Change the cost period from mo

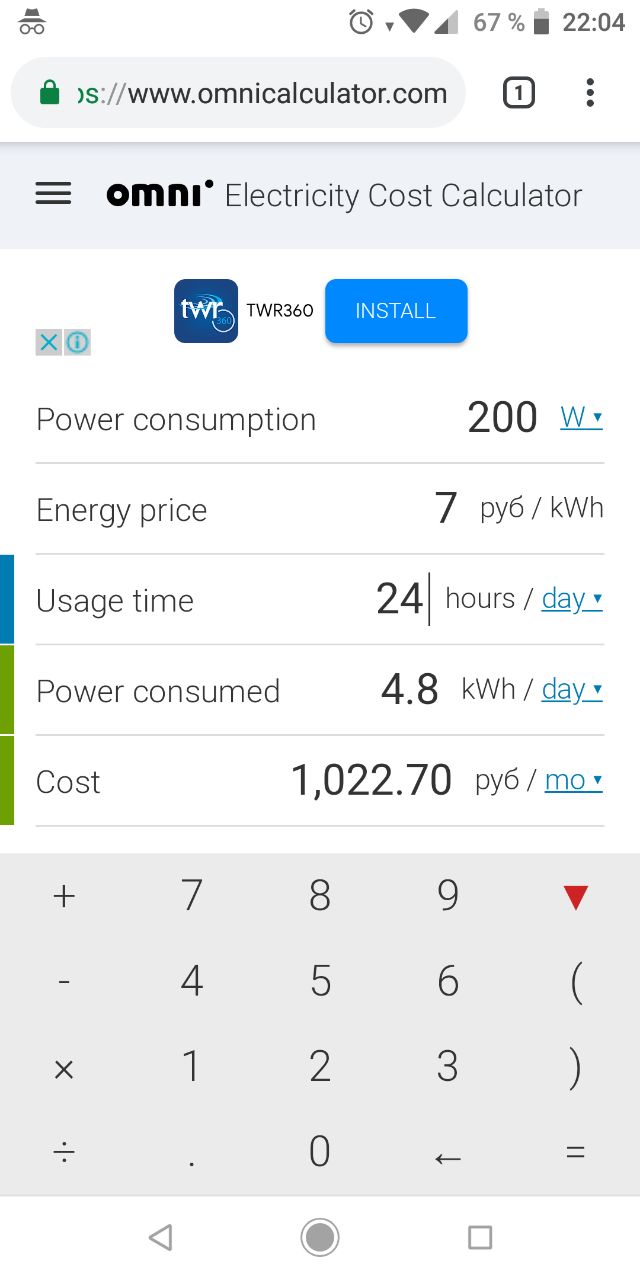coord(574,780)
